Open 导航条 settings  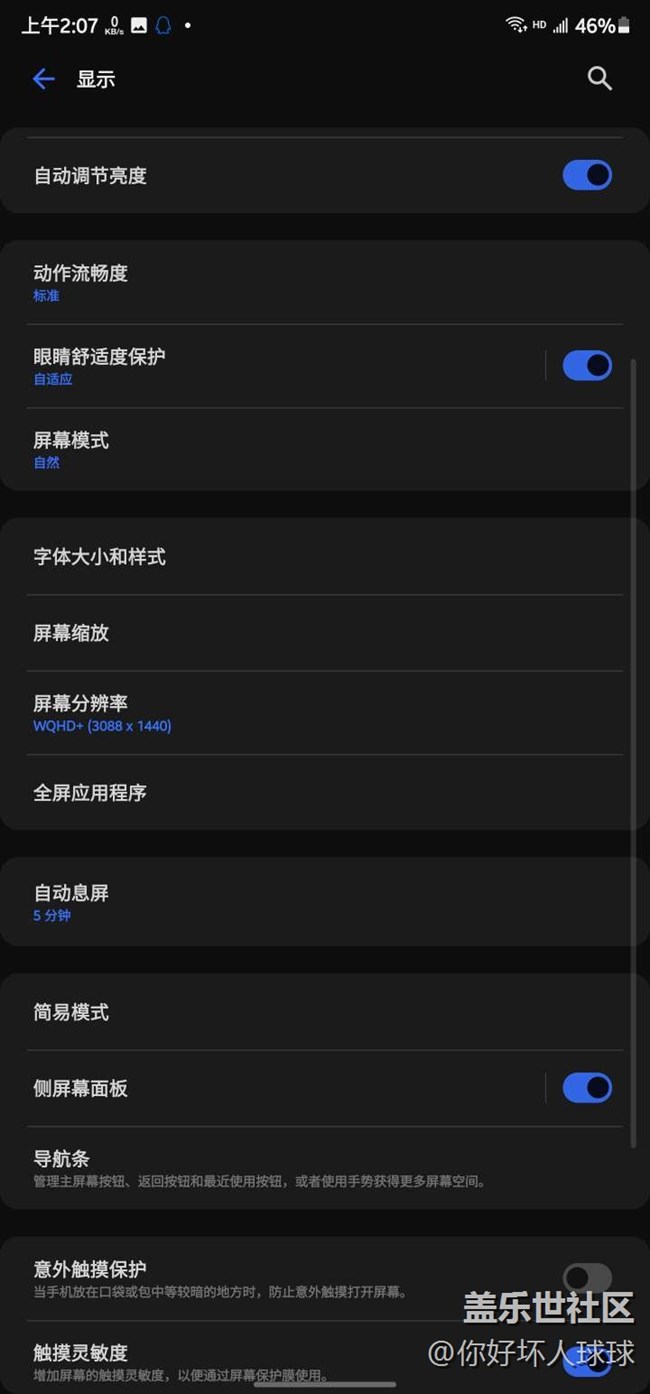[x=200, y=1167]
